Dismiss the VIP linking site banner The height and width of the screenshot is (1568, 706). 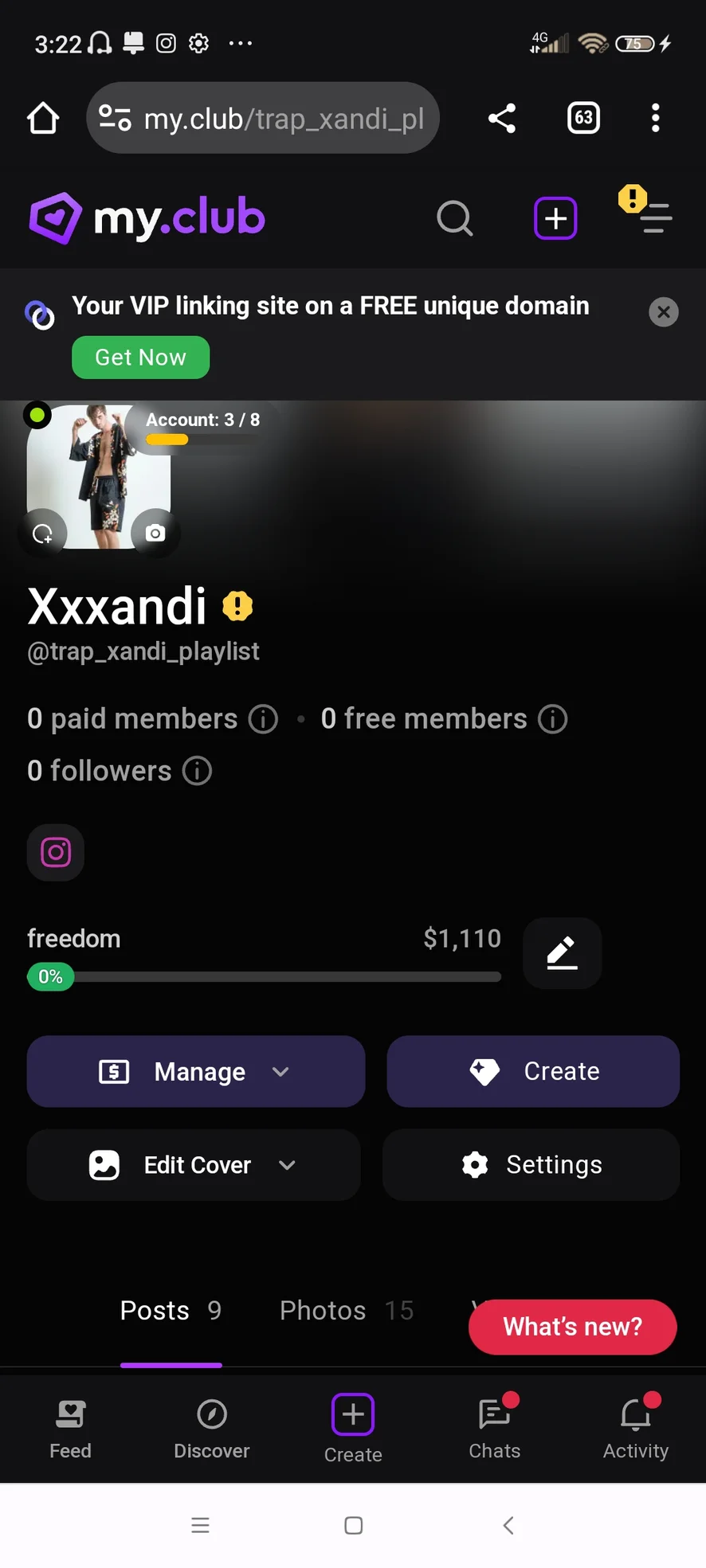click(x=663, y=312)
